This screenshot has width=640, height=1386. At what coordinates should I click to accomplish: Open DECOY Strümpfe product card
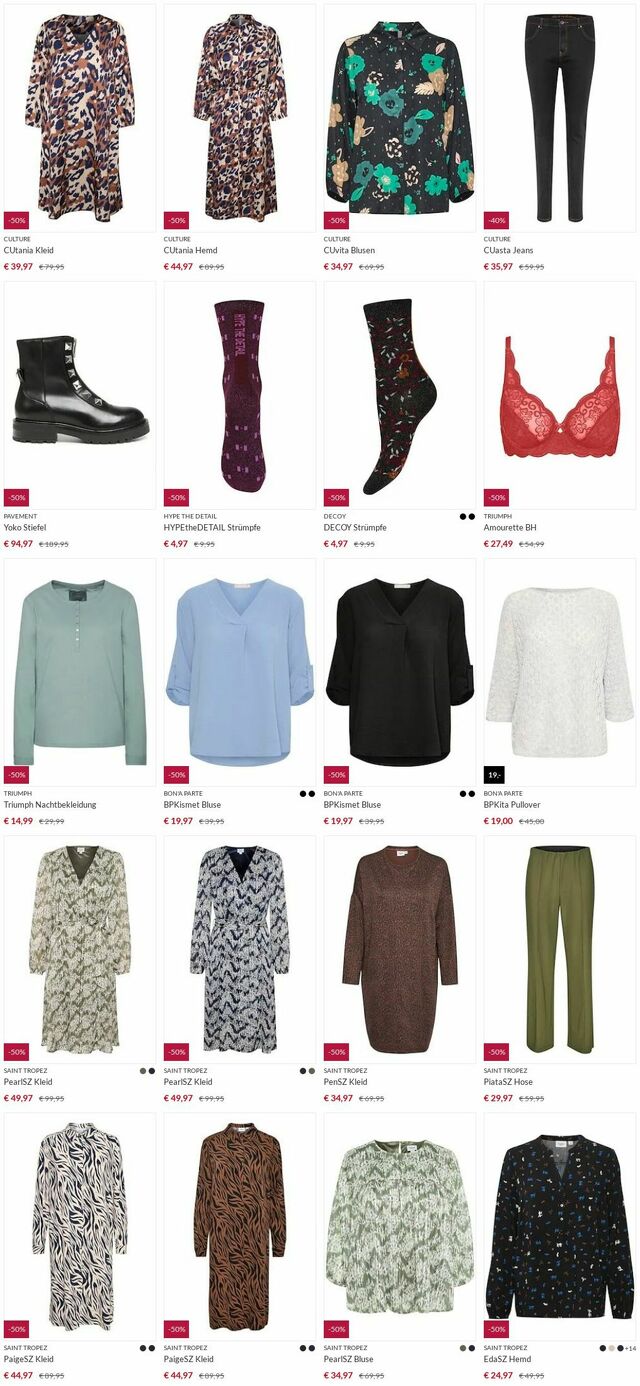tap(400, 395)
